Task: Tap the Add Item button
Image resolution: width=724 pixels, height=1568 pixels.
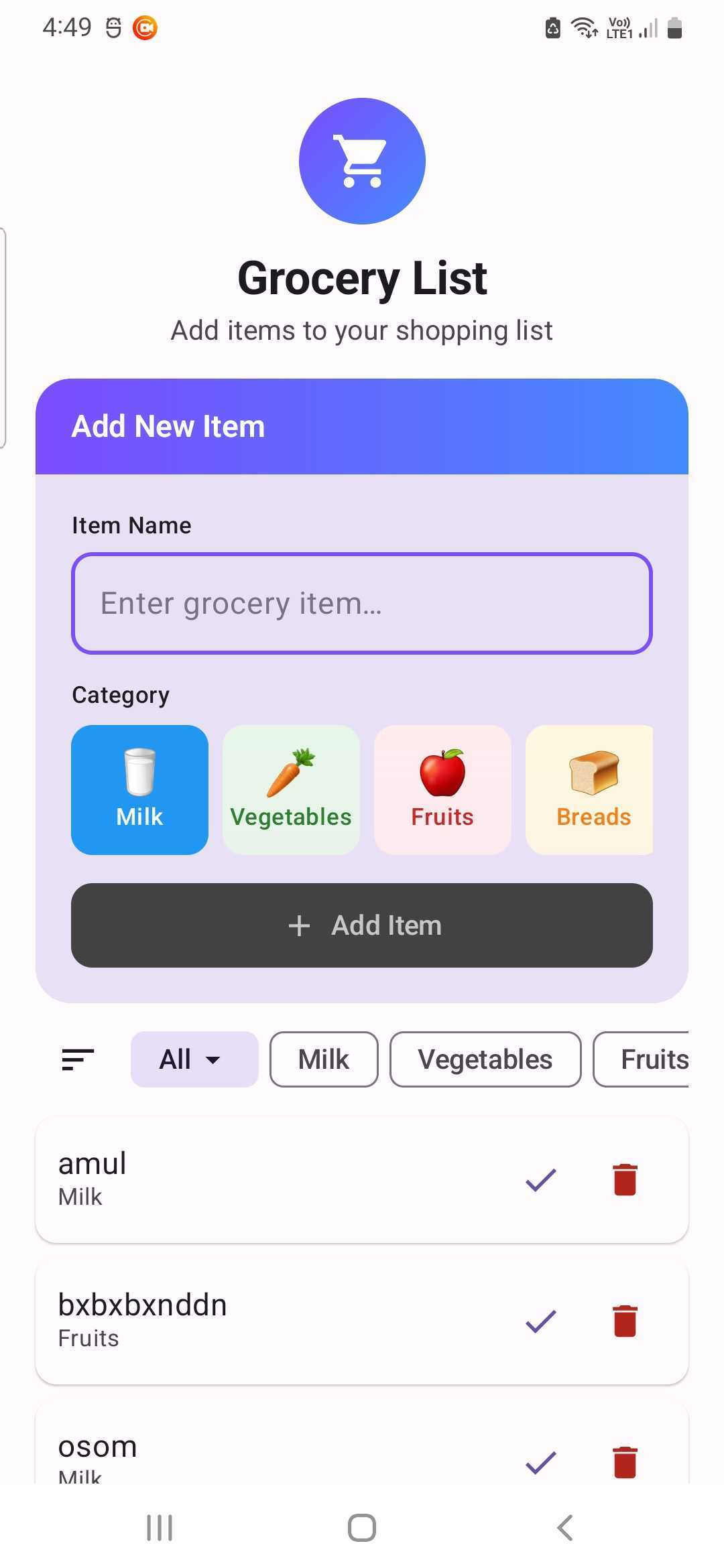Action: click(362, 925)
